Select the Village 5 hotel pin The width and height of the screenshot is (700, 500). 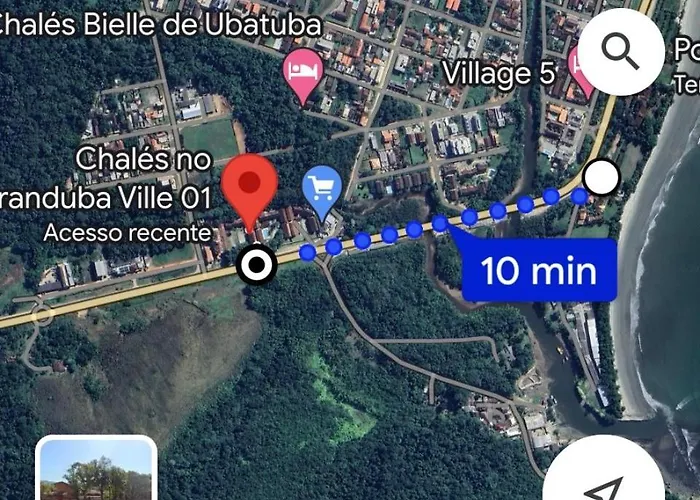[x=579, y=64]
